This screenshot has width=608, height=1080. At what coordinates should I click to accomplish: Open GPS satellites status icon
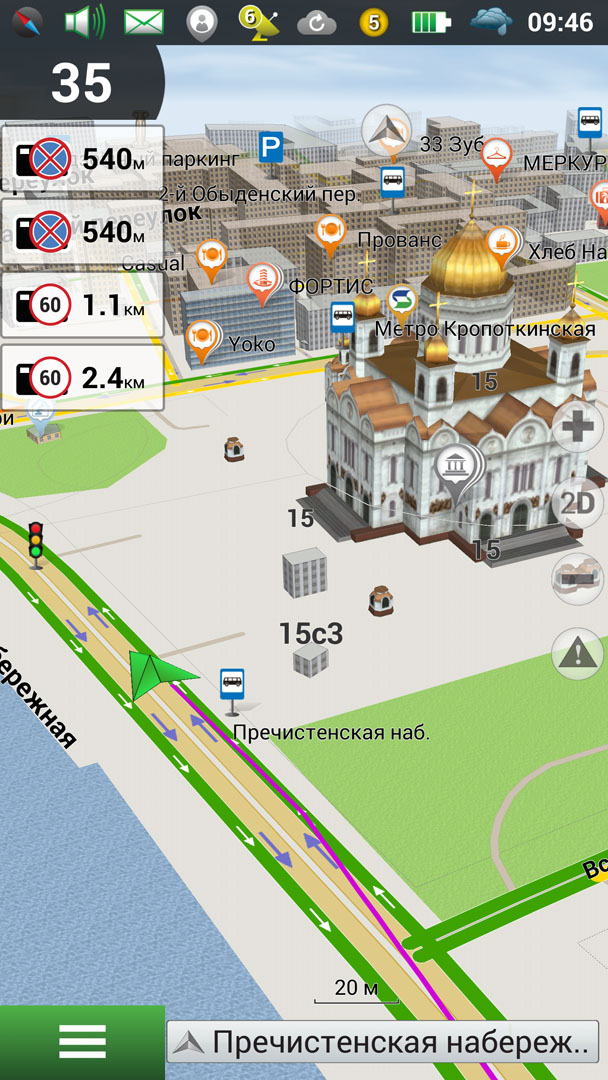(x=259, y=21)
